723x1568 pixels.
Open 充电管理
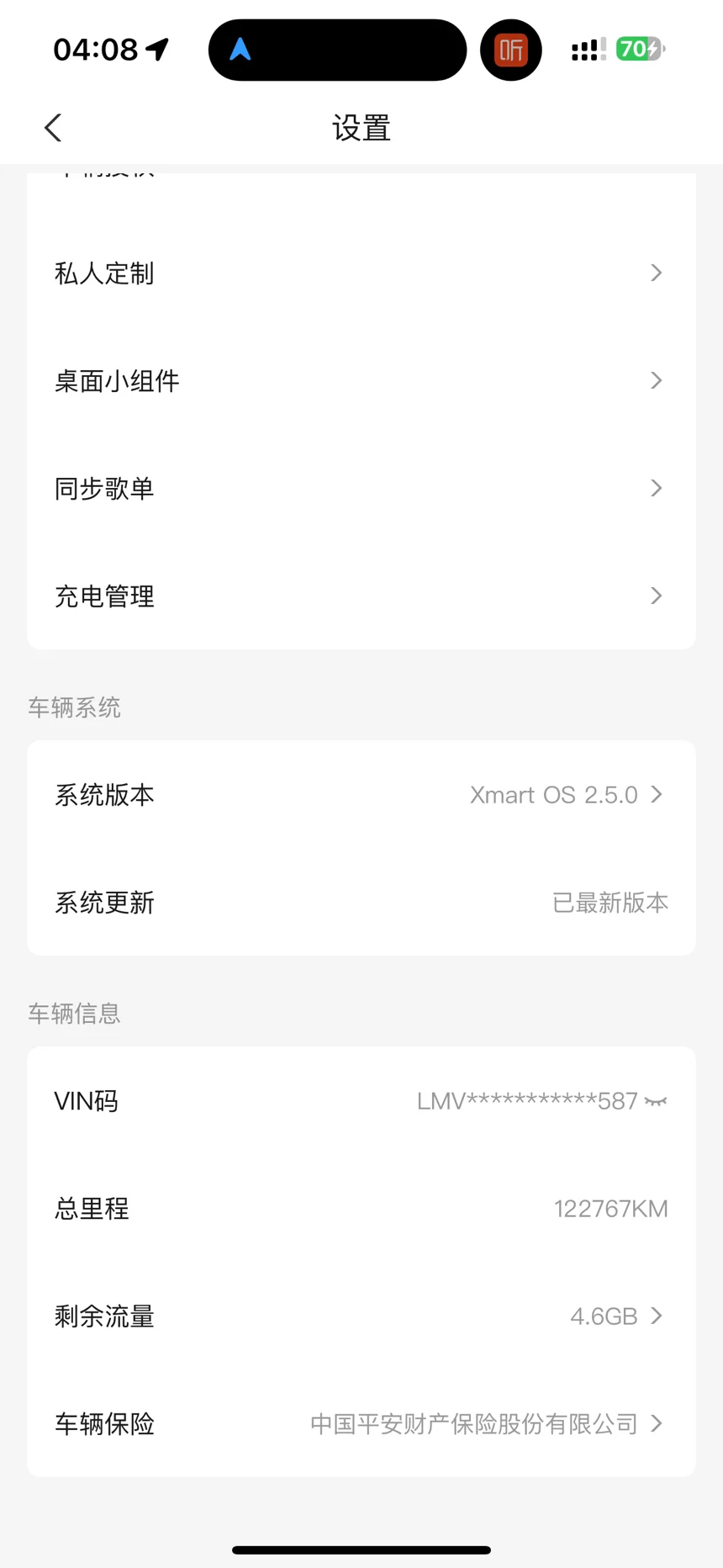click(x=361, y=596)
